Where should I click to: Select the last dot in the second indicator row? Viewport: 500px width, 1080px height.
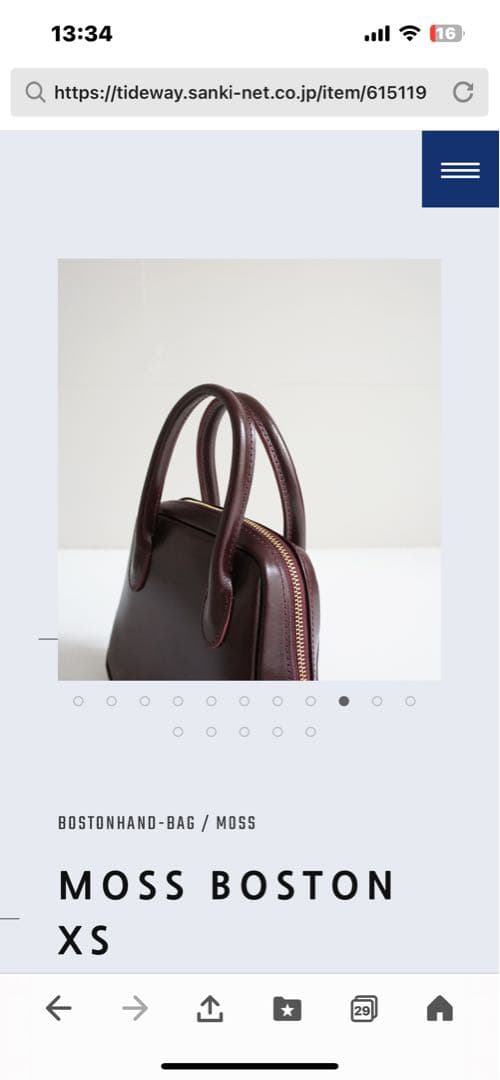(x=311, y=731)
